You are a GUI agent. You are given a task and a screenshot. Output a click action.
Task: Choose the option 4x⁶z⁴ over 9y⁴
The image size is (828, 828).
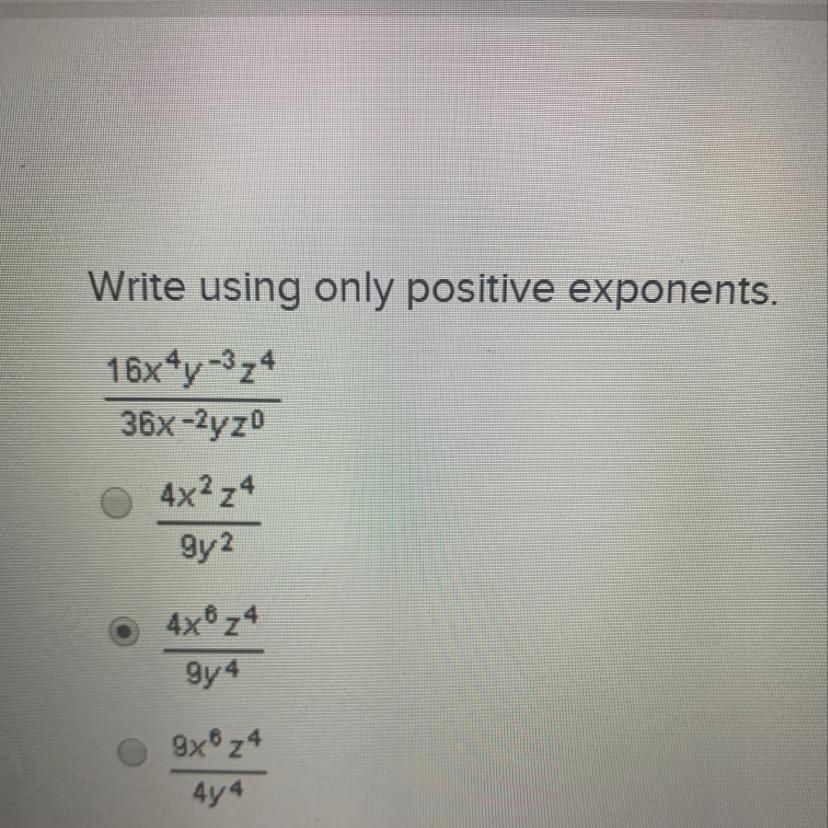[125, 631]
